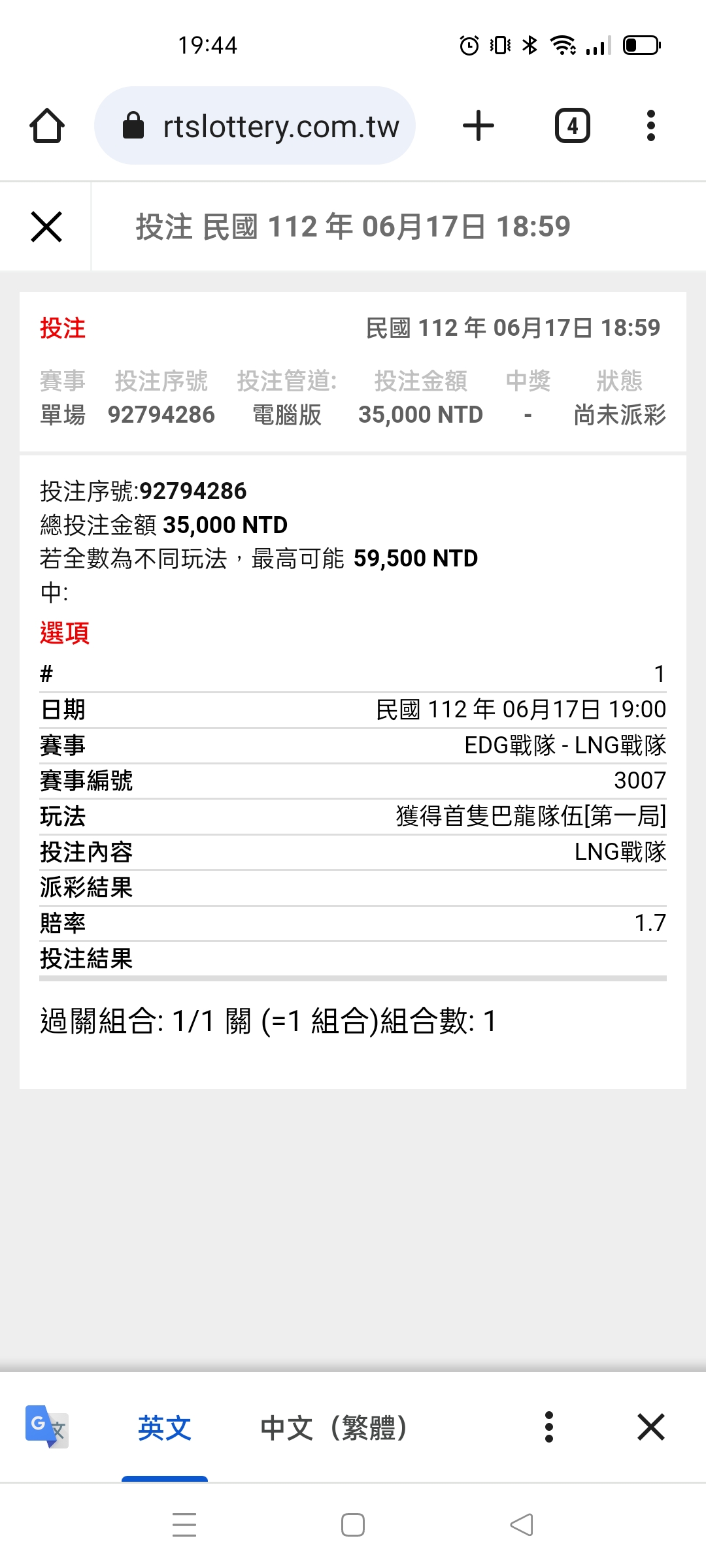Viewport: 706px width, 1568px height.
Task: Close the bet details page
Action: pyautogui.click(x=46, y=227)
